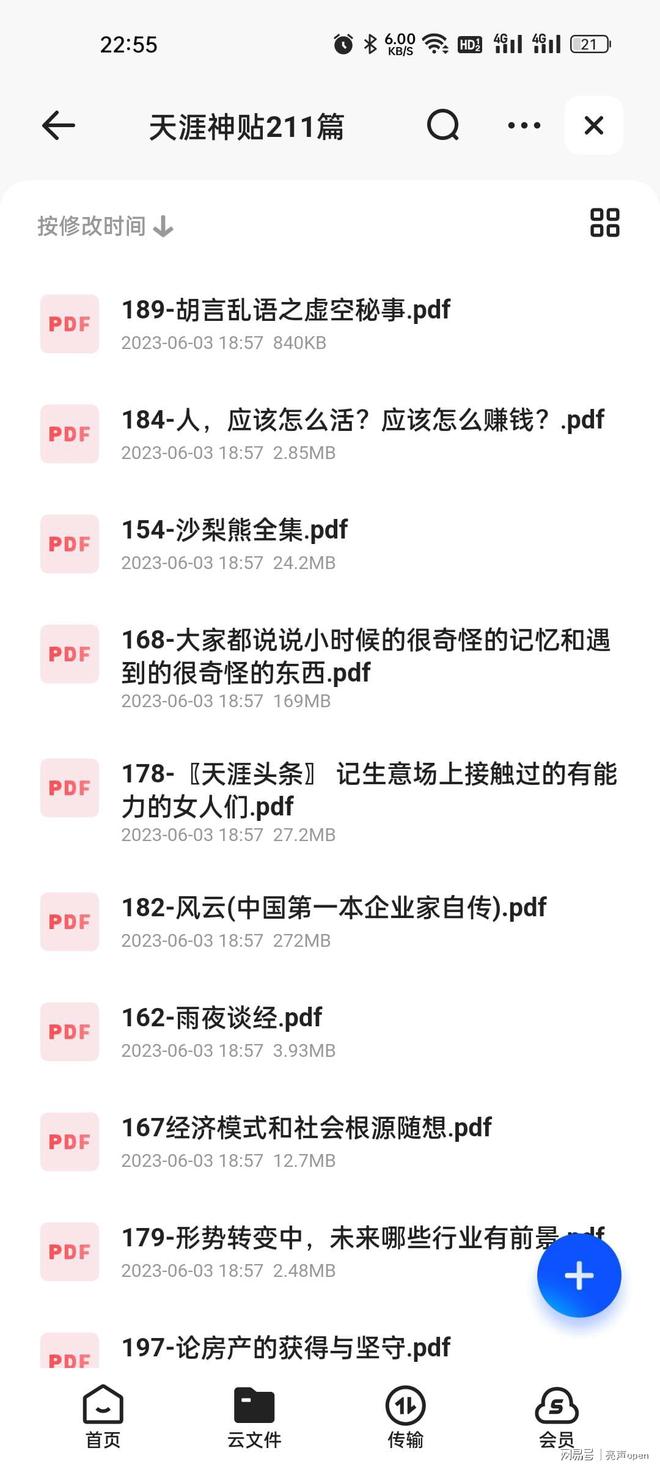This screenshot has width=660, height=1467.
Task: Open 167经济模式和社会根源随想.pdf
Action: pos(306,1129)
